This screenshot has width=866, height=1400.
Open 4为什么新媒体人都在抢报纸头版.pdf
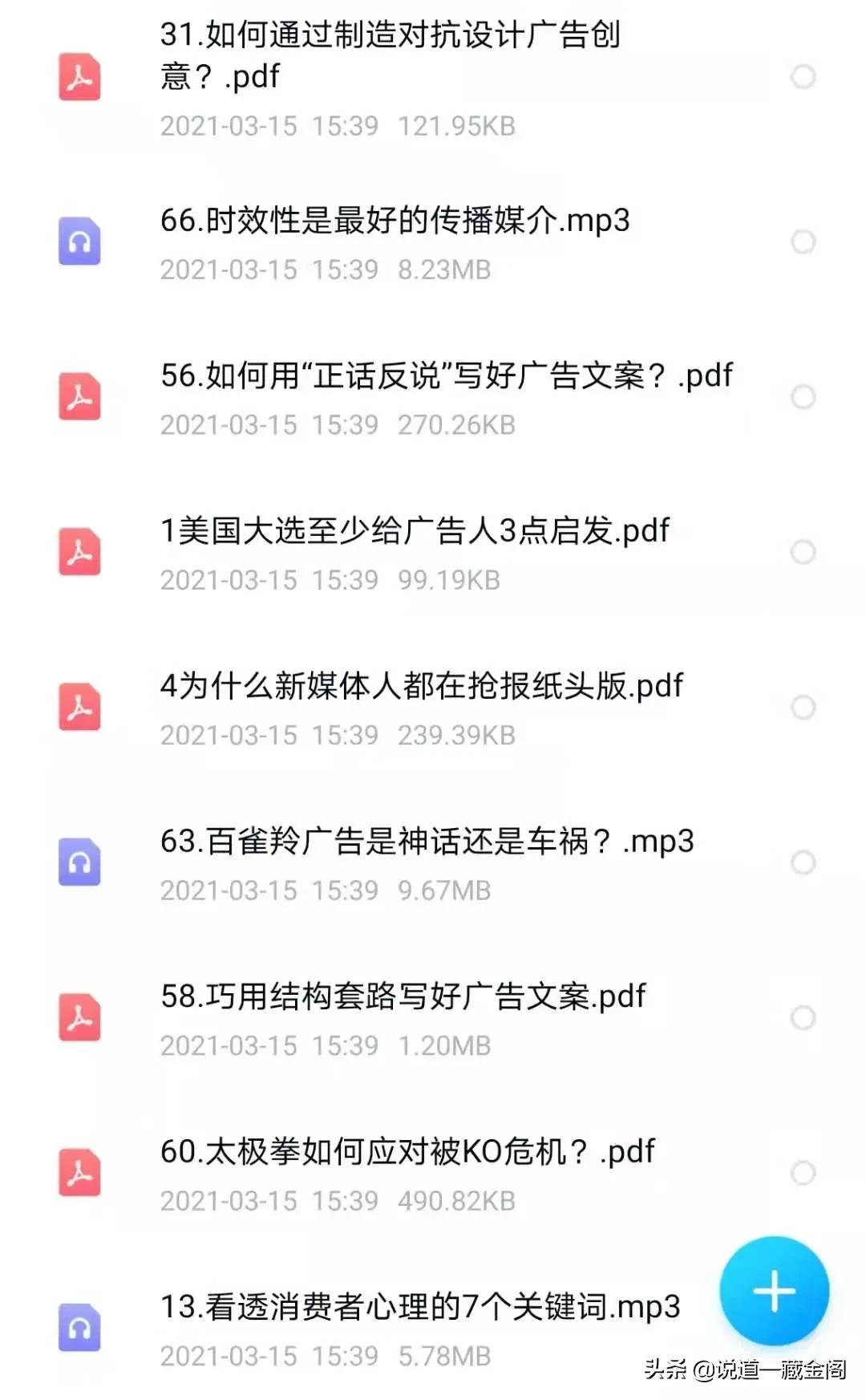coord(421,686)
